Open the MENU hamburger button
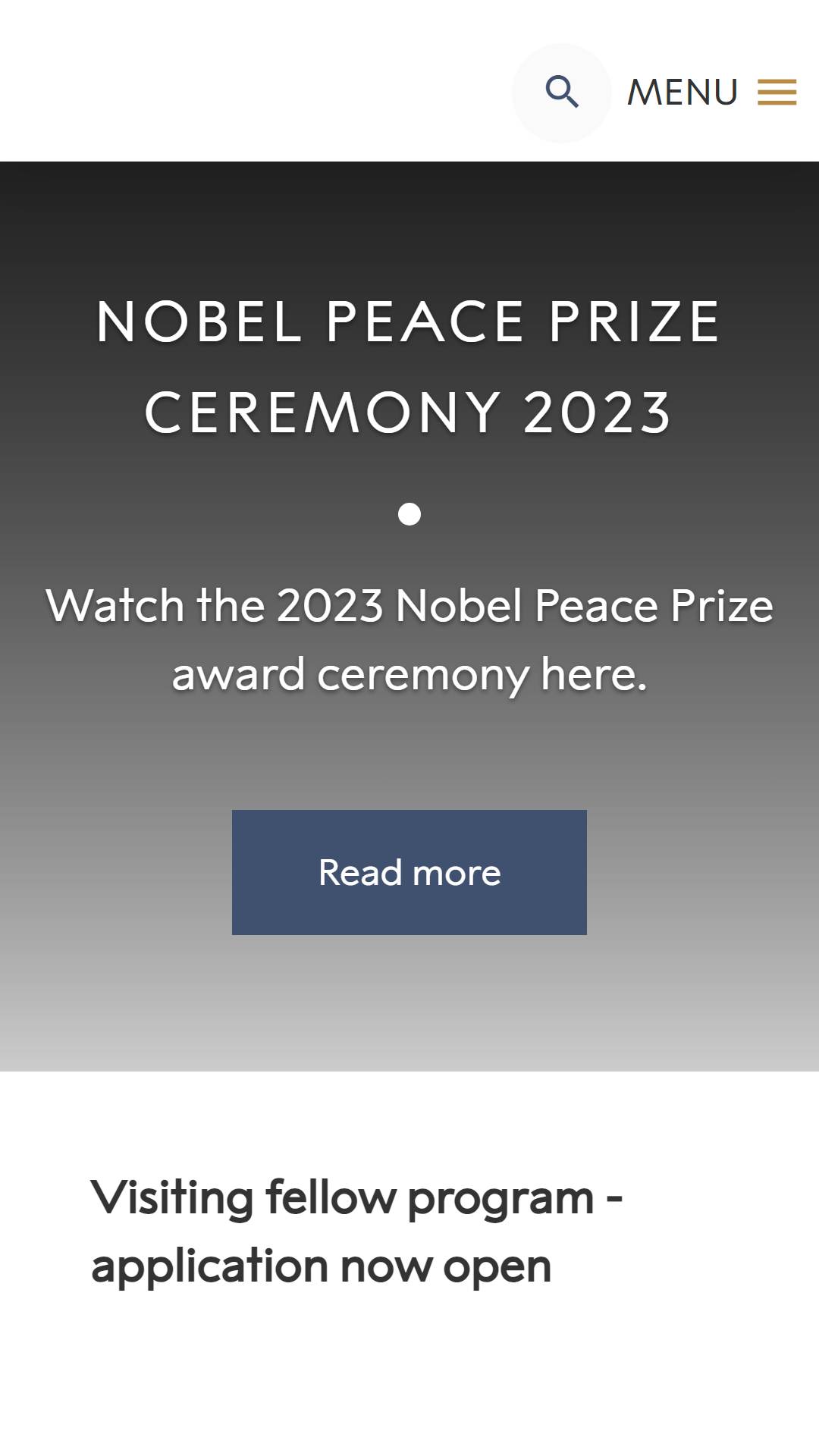This screenshot has height=1456, width=819. [x=711, y=93]
